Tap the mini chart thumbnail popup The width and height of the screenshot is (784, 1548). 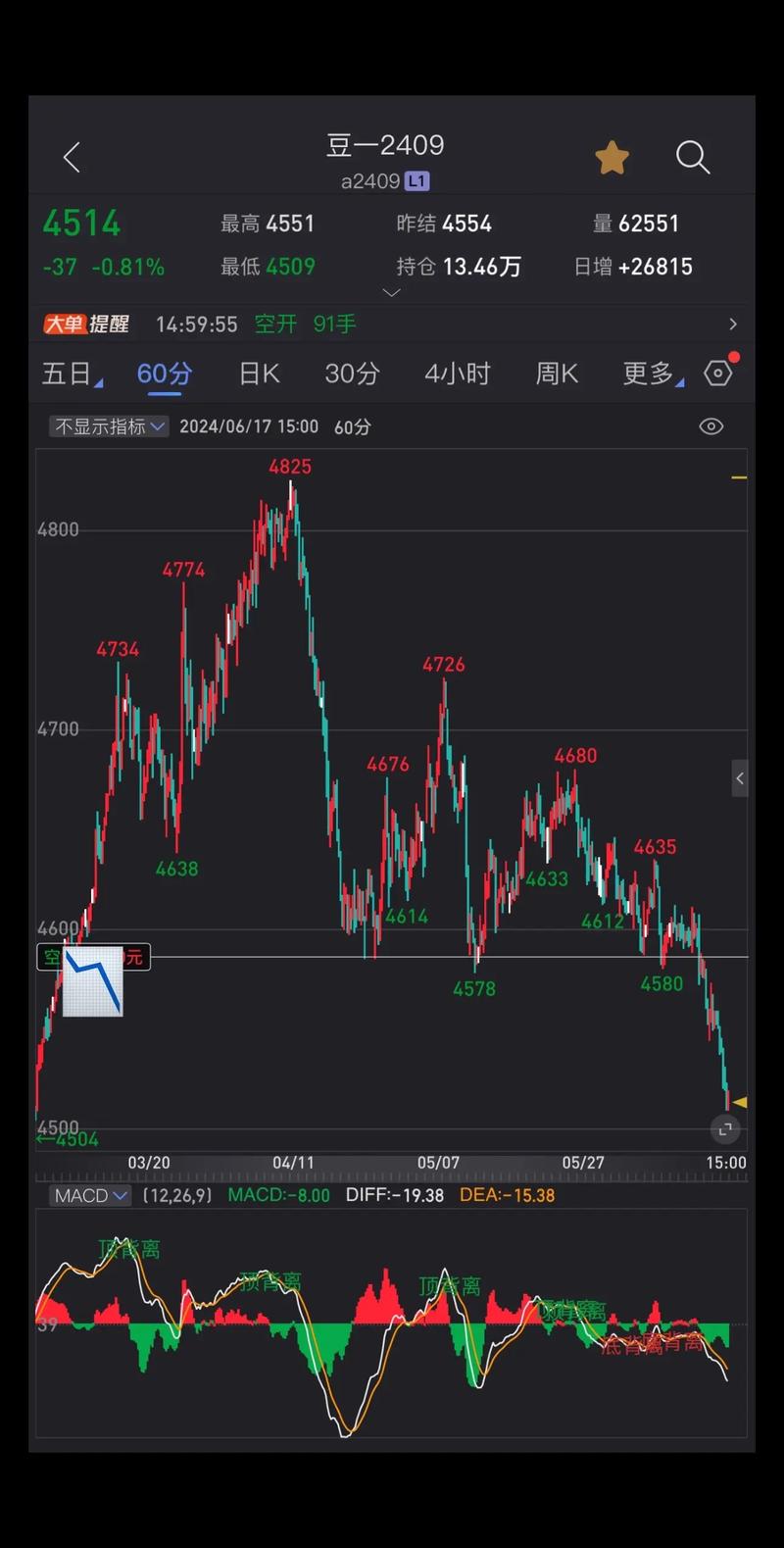[95, 982]
